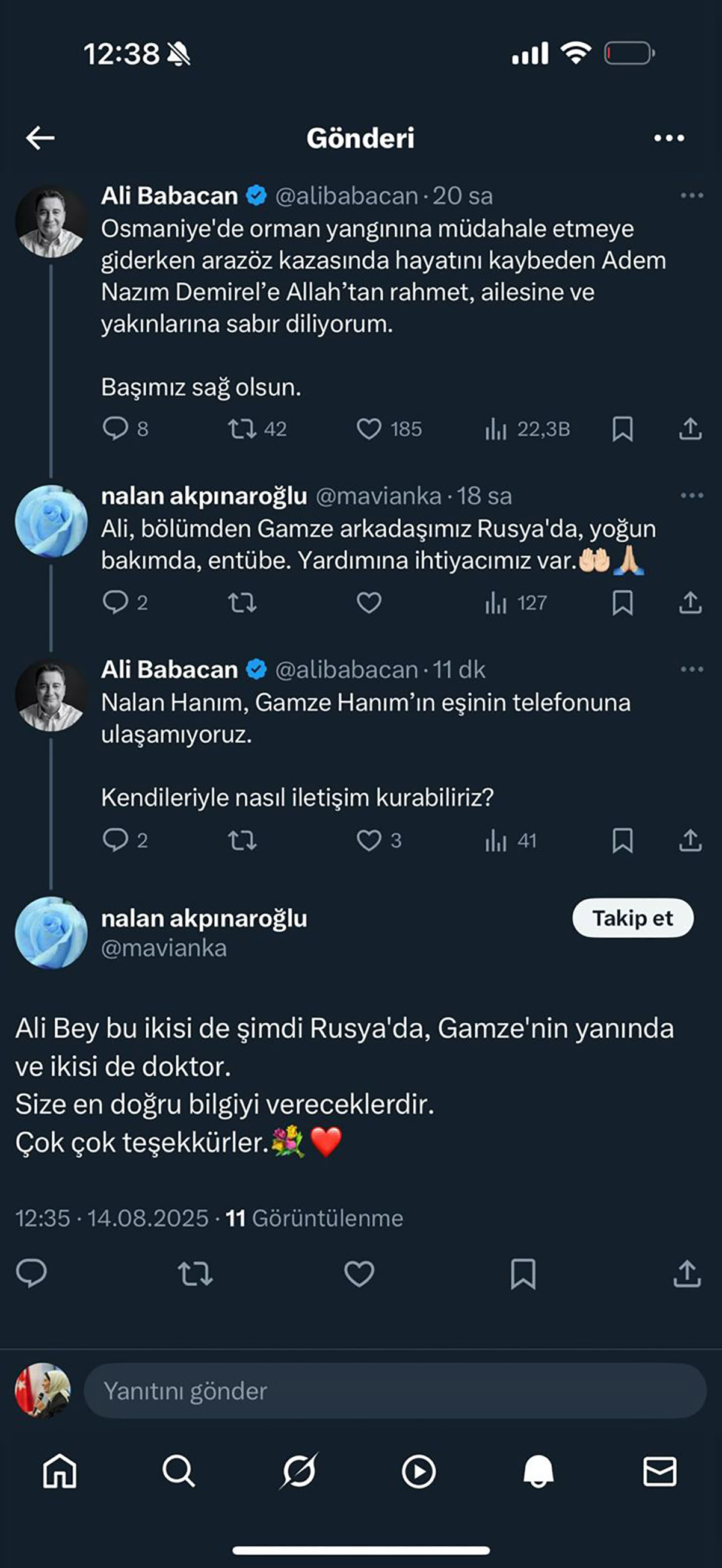722x1568 pixels.
Task: Like Ali Babacan's Osmaniye post
Action: pyautogui.click(x=369, y=429)
